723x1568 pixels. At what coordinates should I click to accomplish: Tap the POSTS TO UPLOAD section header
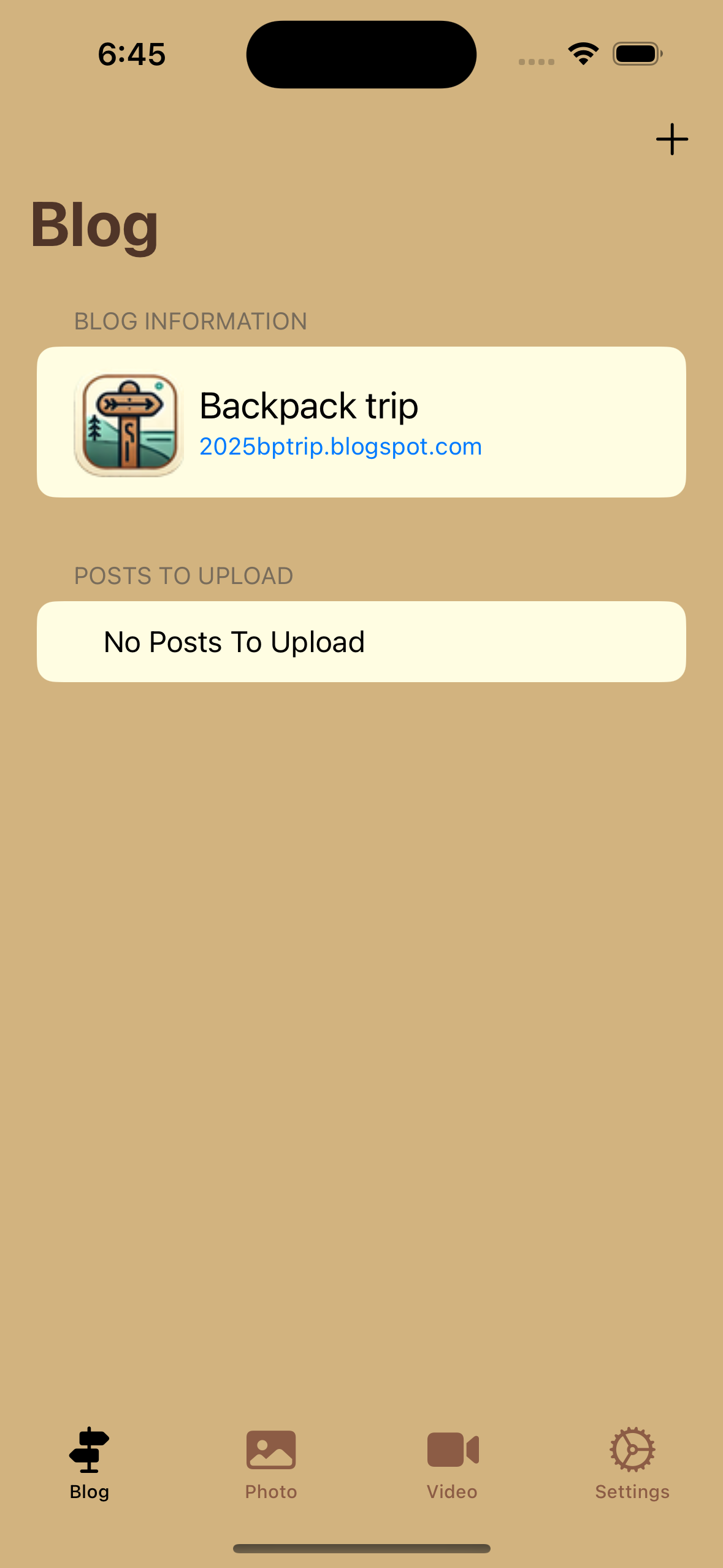(x=183, y=575)
